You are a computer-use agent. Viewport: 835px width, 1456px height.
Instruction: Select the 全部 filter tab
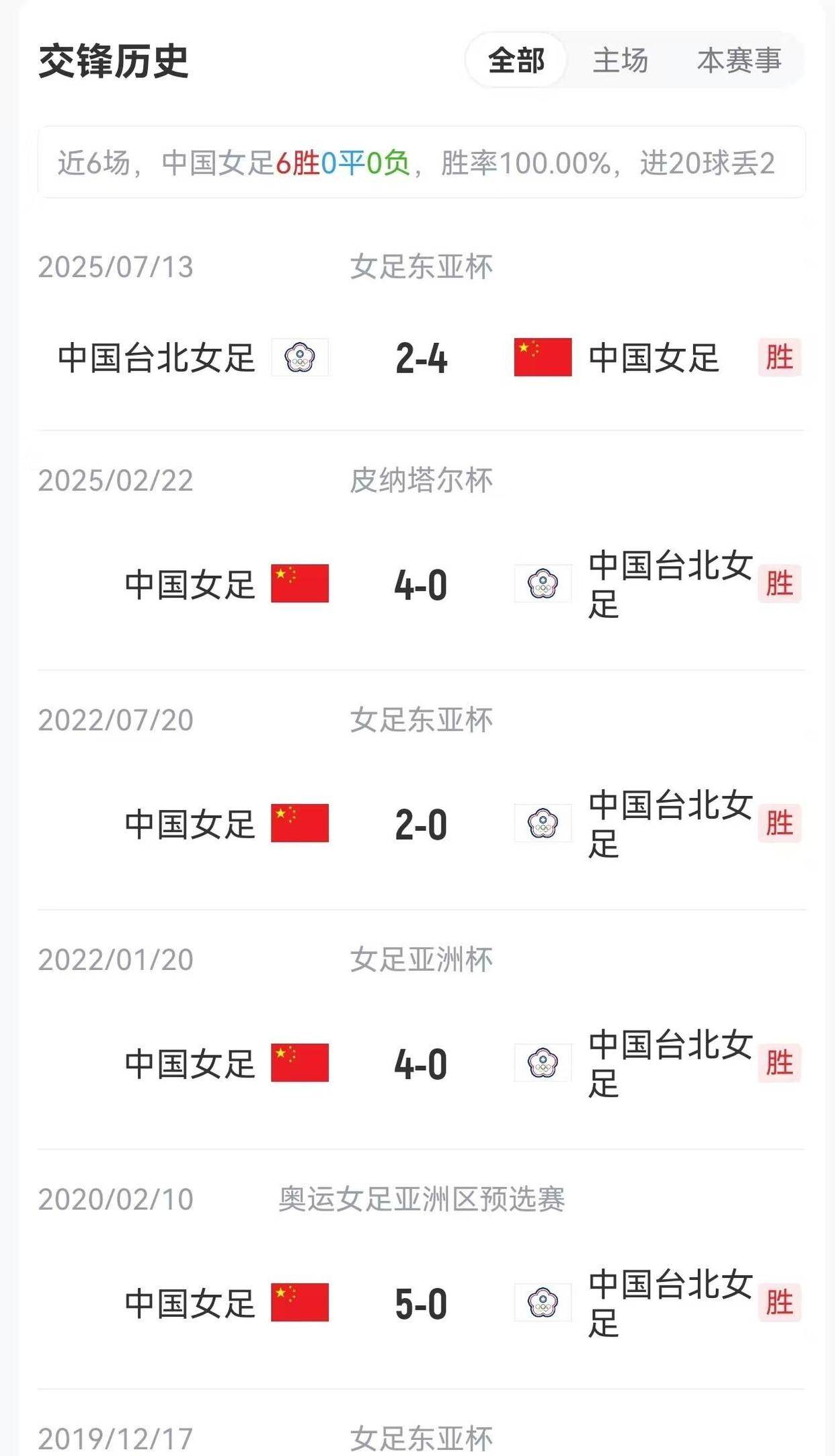[x=516, y=60]
